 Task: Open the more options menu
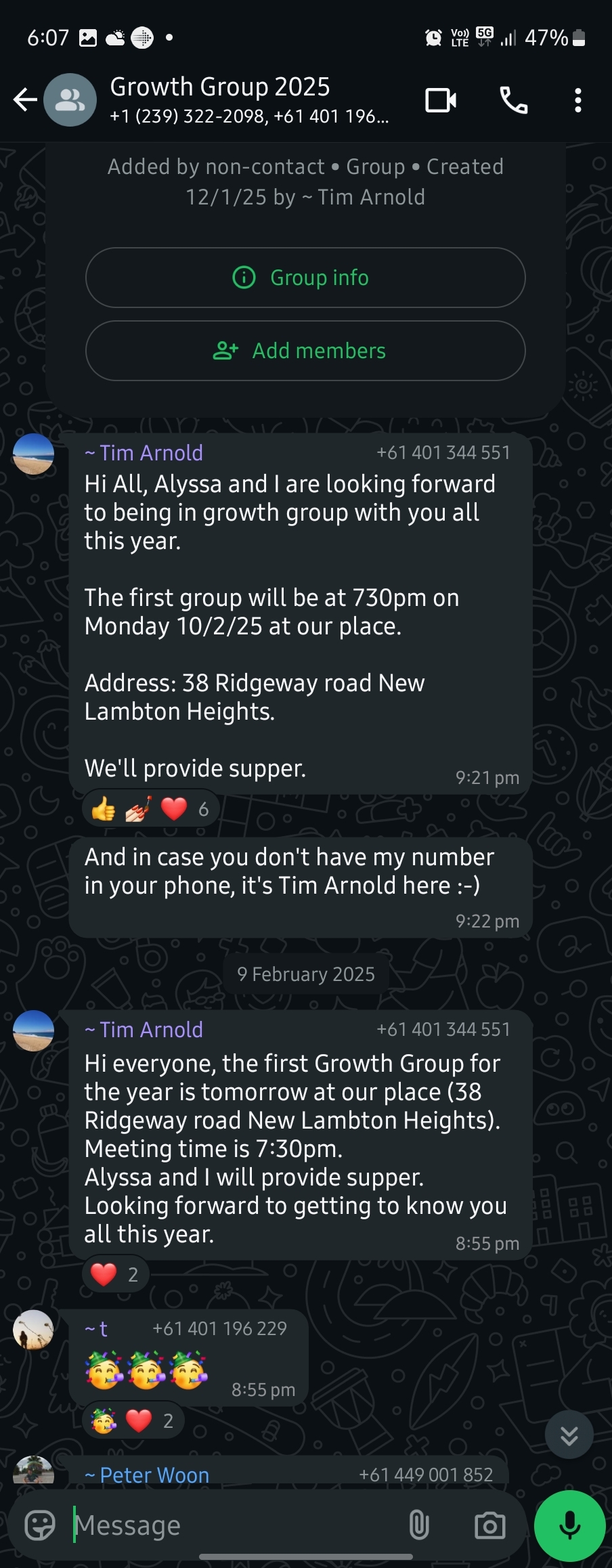pyautogui.click(x=577, y=100)
